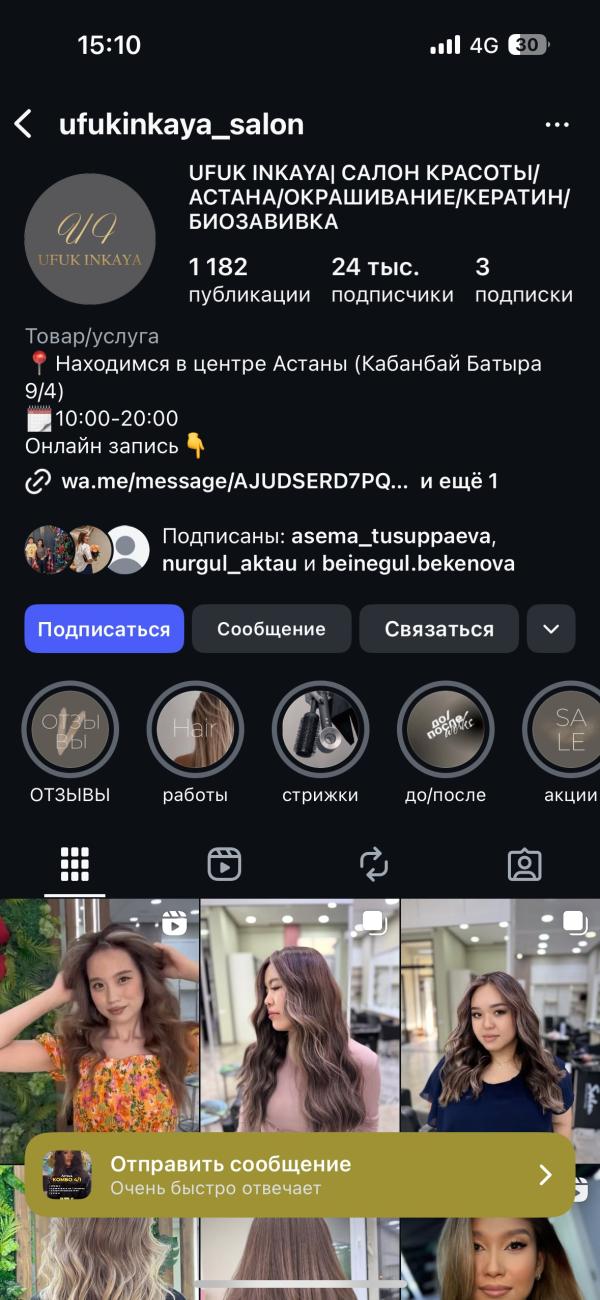View 1 182 публикации count
Screen dimensions: 600x1300
point(249,280)
